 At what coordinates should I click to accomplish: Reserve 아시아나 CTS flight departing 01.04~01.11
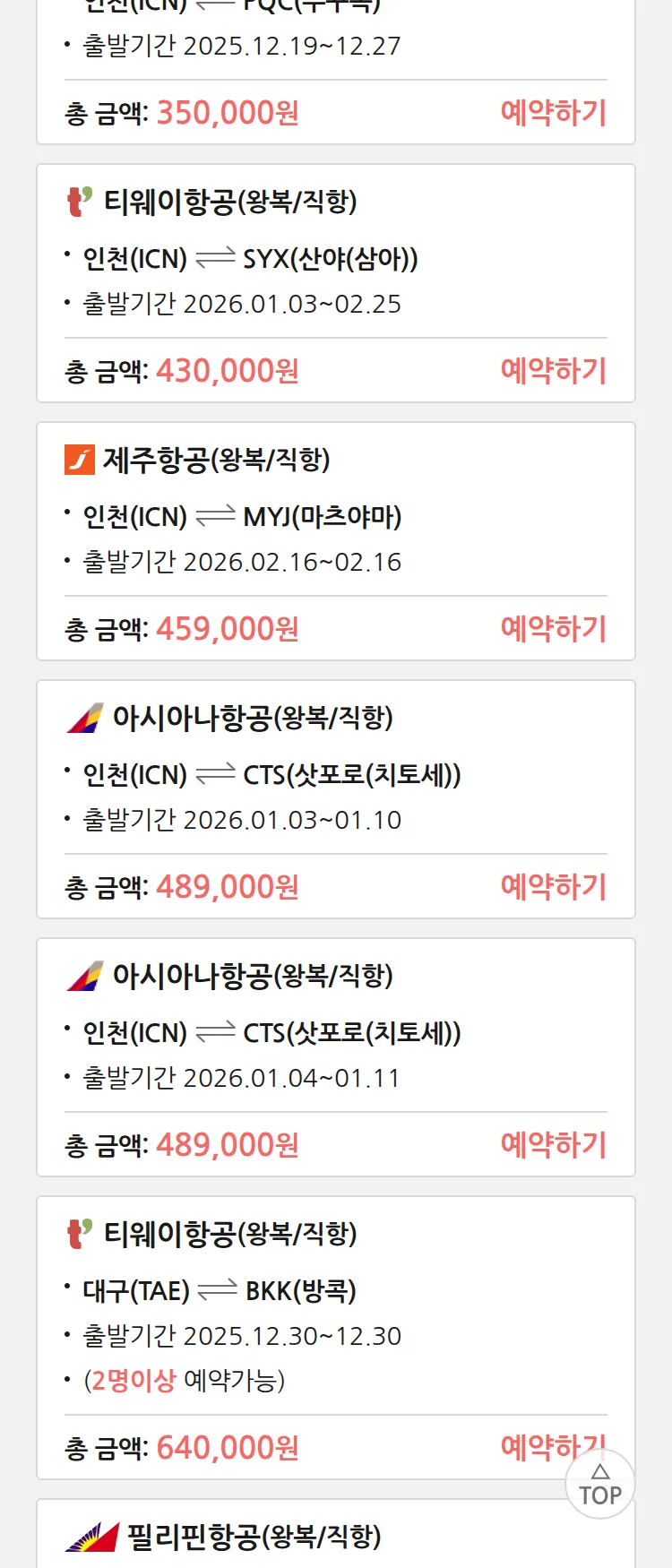click(553, 1145)
